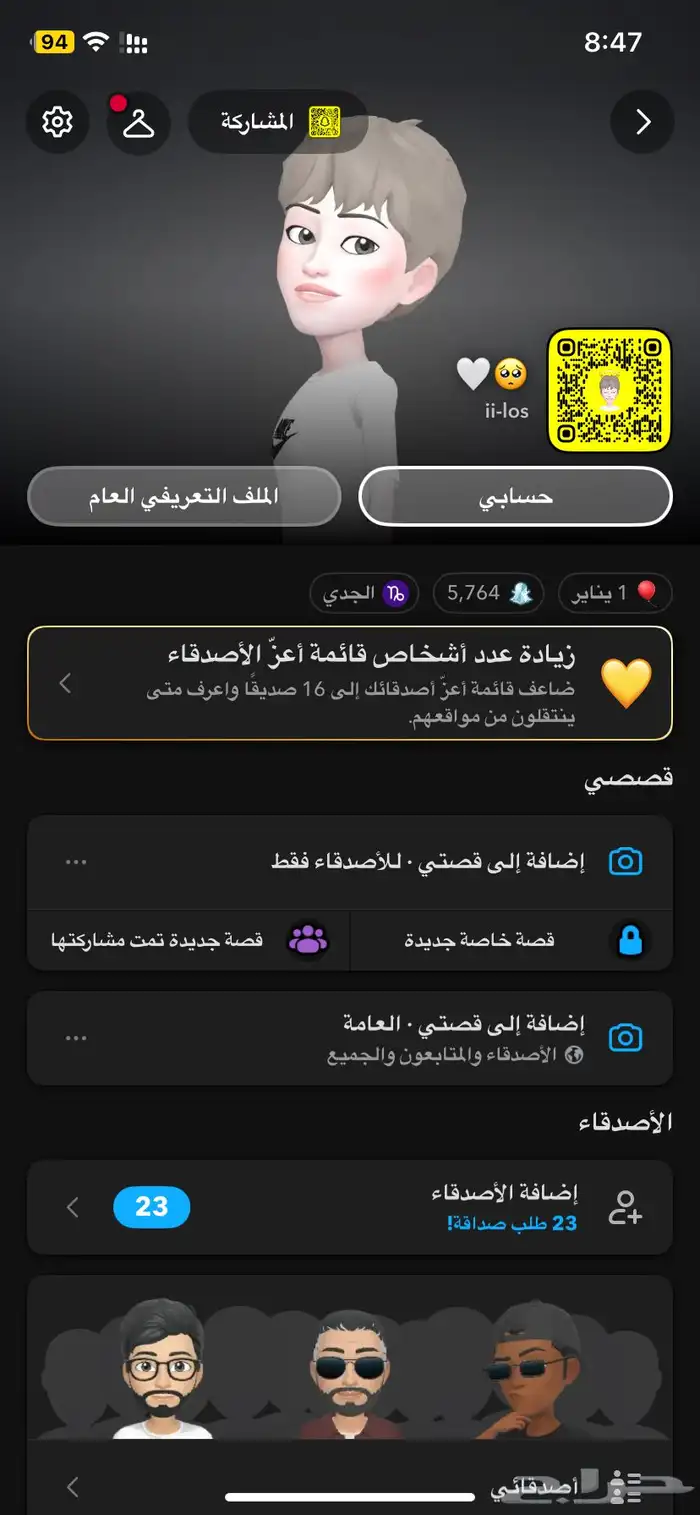
Task: Create قصة جديدة تمت مشاركتها
Action: [x=188, y=940]
